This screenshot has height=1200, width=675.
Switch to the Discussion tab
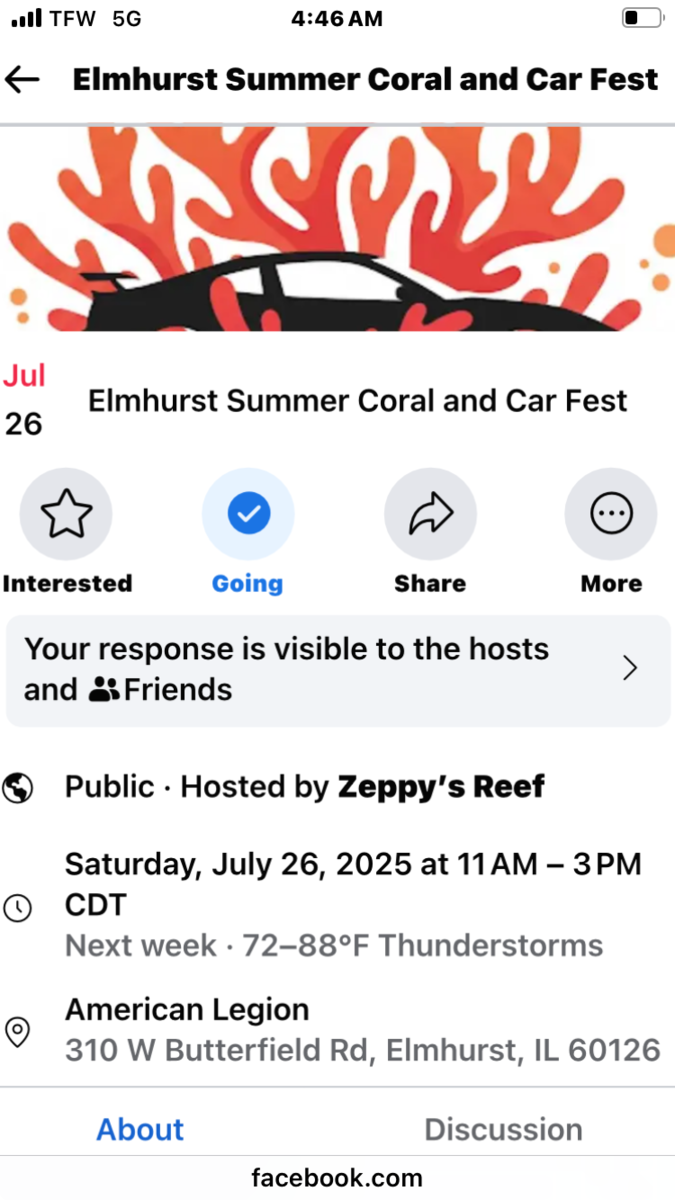point(503,1129)
